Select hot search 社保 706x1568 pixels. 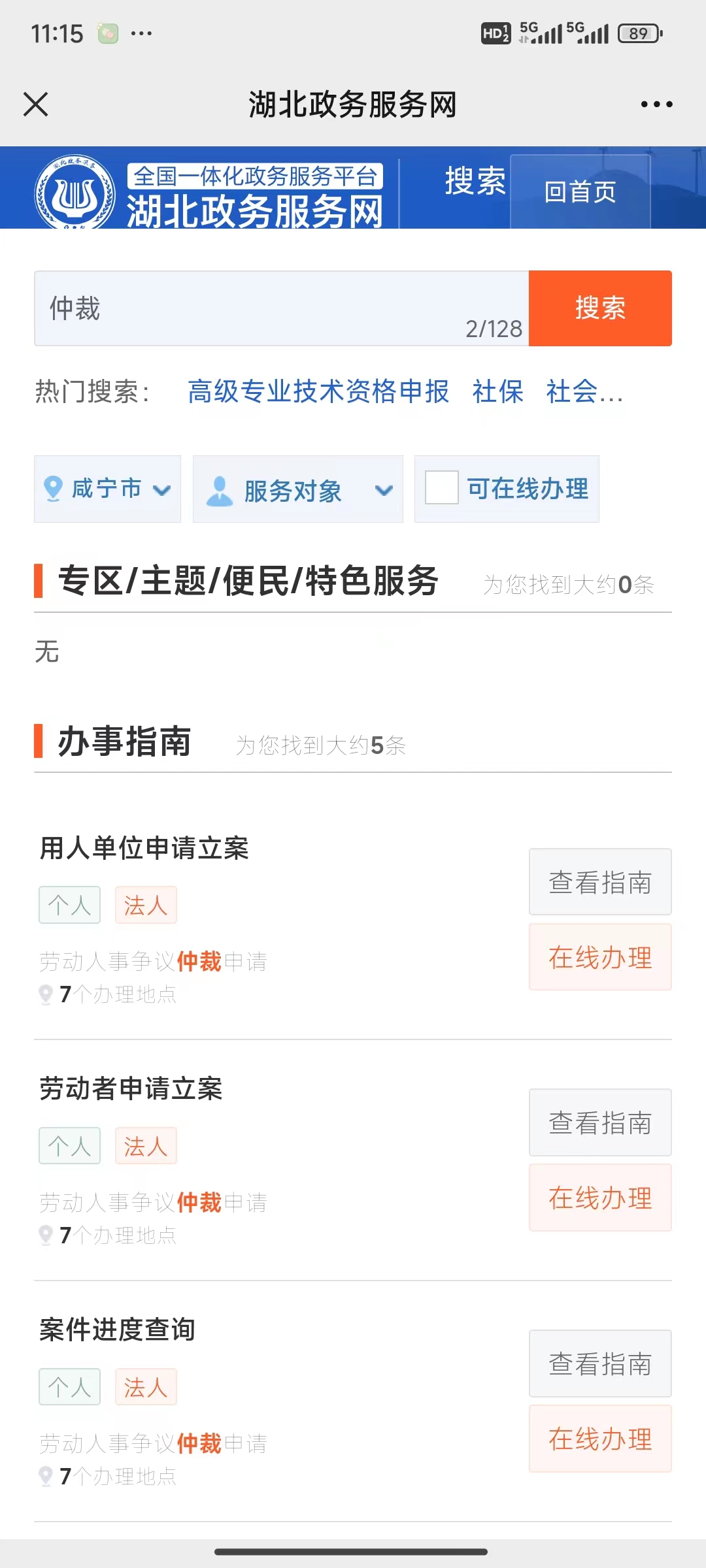(497, 392)
